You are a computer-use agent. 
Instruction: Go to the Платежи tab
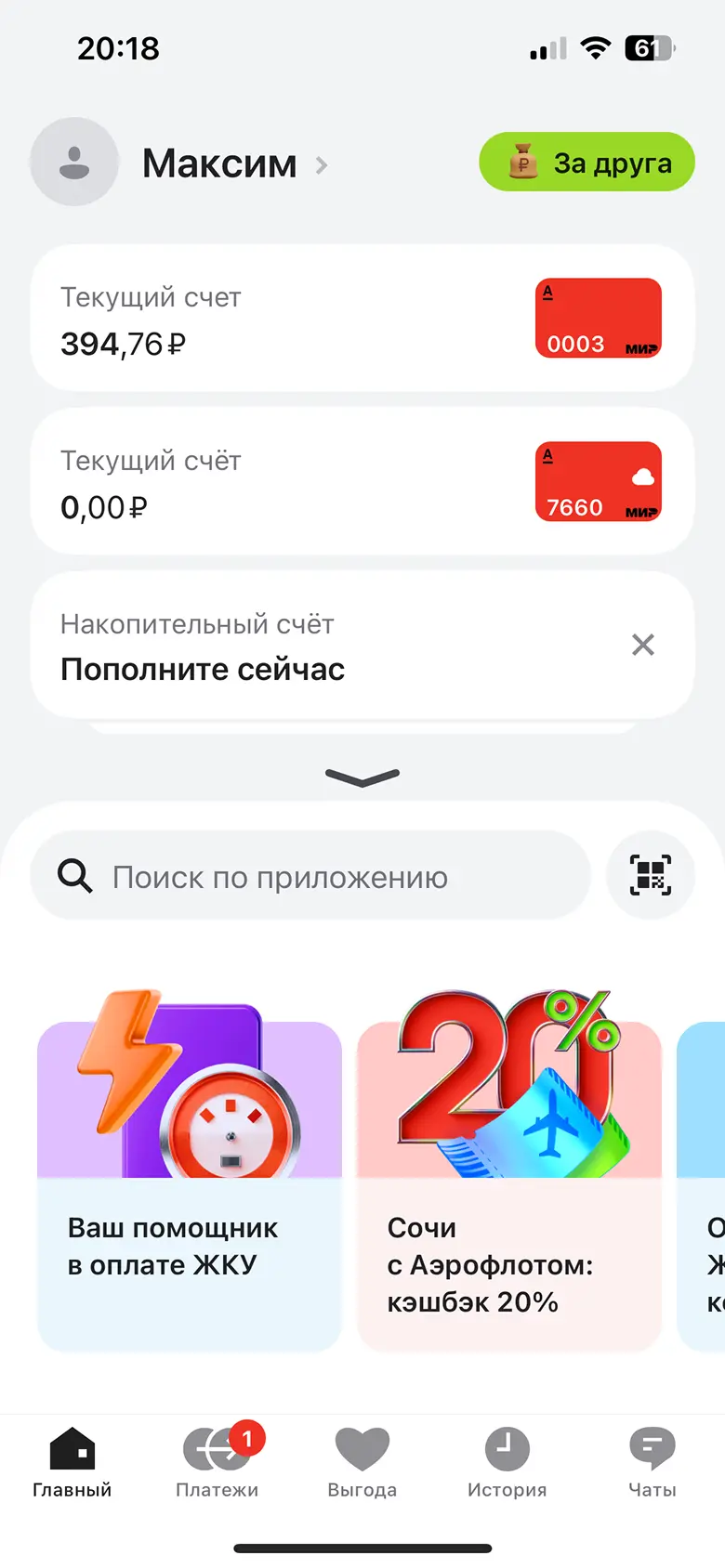(217, 1463)
